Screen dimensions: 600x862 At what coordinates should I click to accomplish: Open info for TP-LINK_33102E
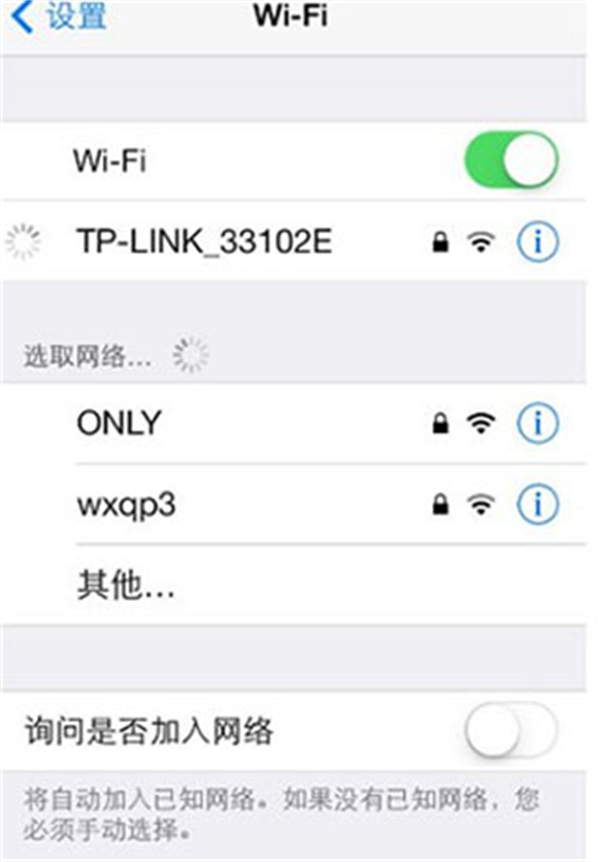[538, 242]
